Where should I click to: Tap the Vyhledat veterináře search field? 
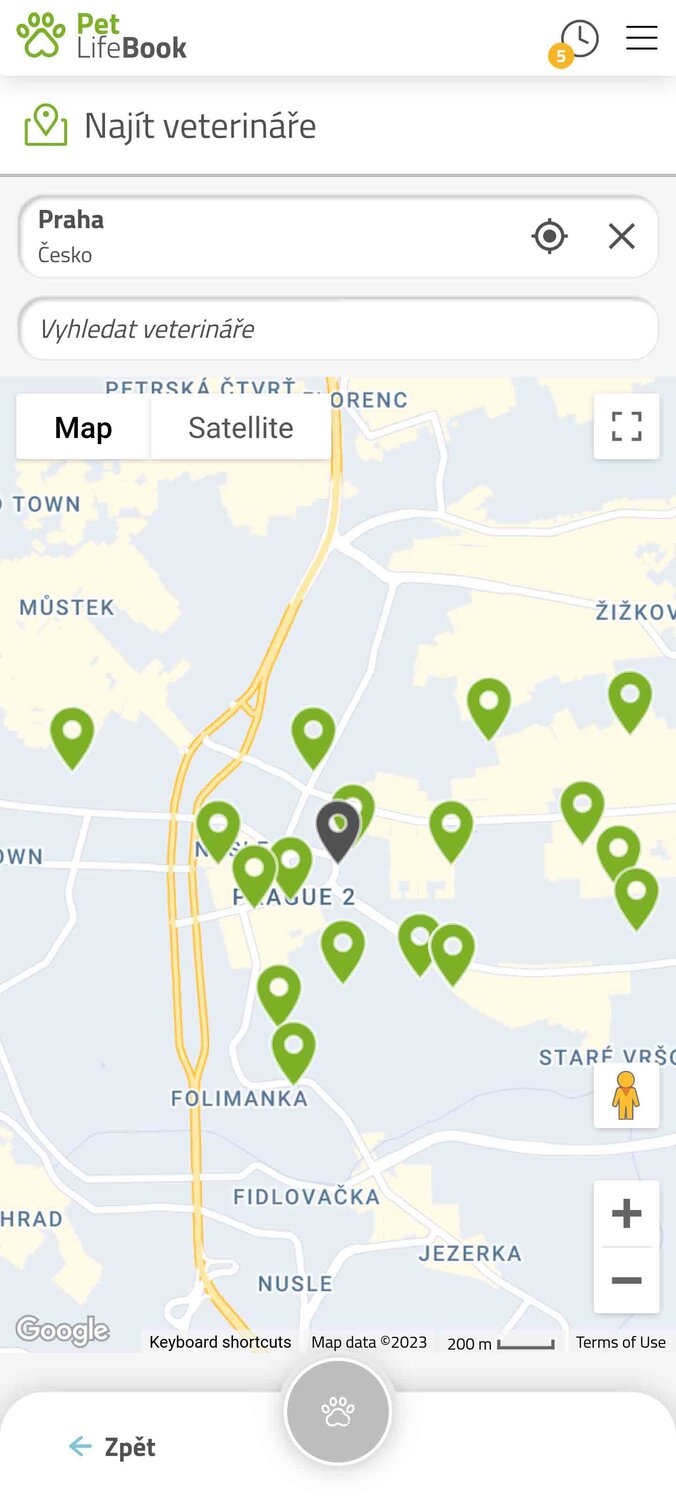click(338, 329)
